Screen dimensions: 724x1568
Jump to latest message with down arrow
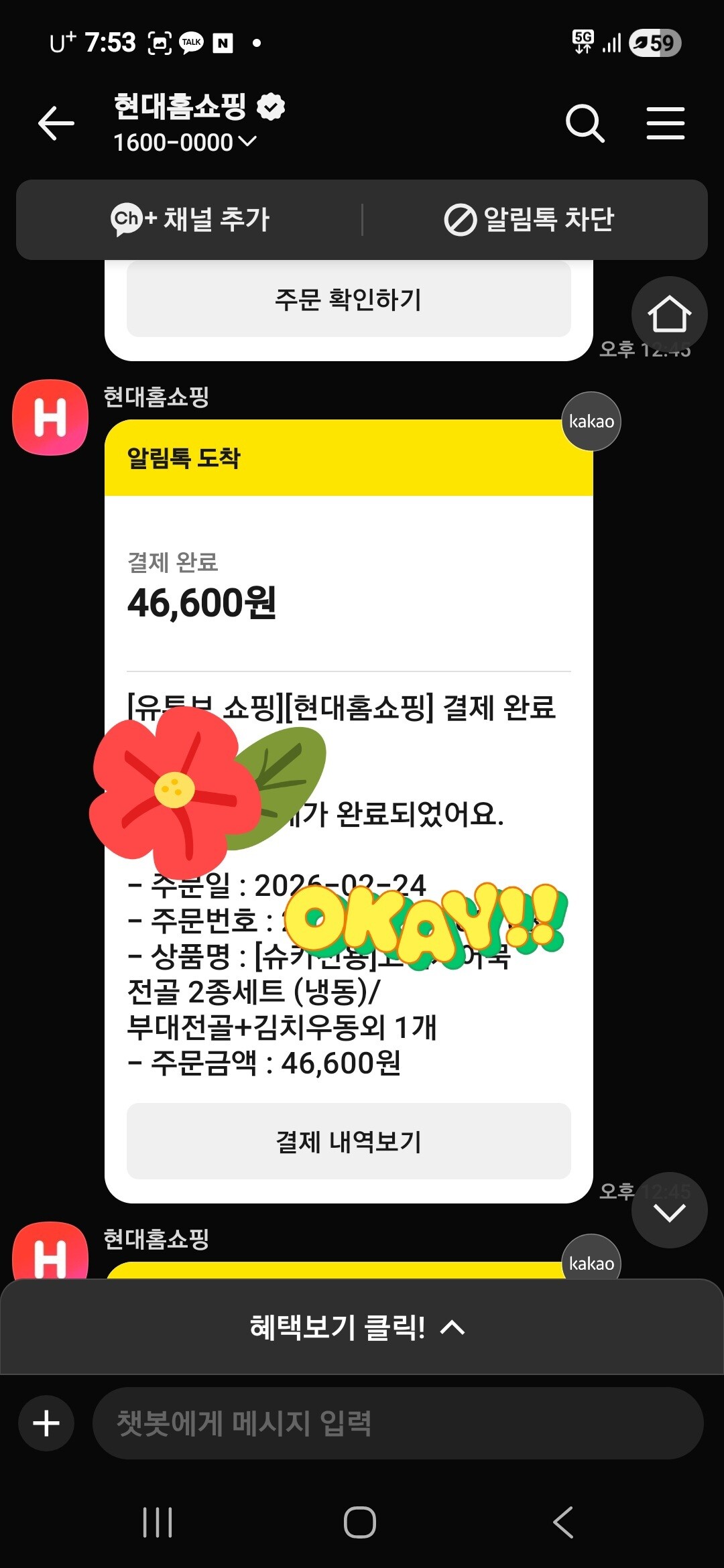[x=669, y=1210]
